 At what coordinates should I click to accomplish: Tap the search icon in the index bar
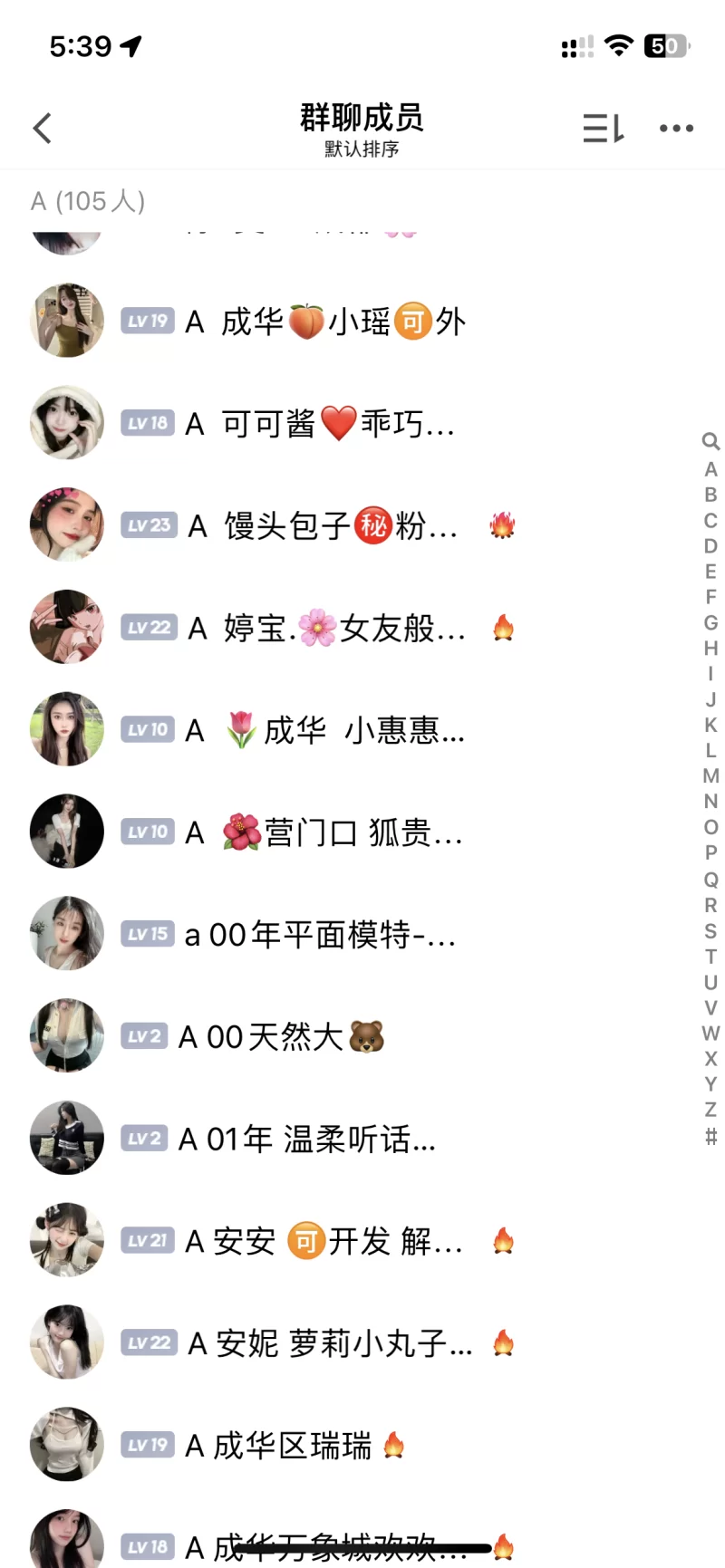click(710, 442)
